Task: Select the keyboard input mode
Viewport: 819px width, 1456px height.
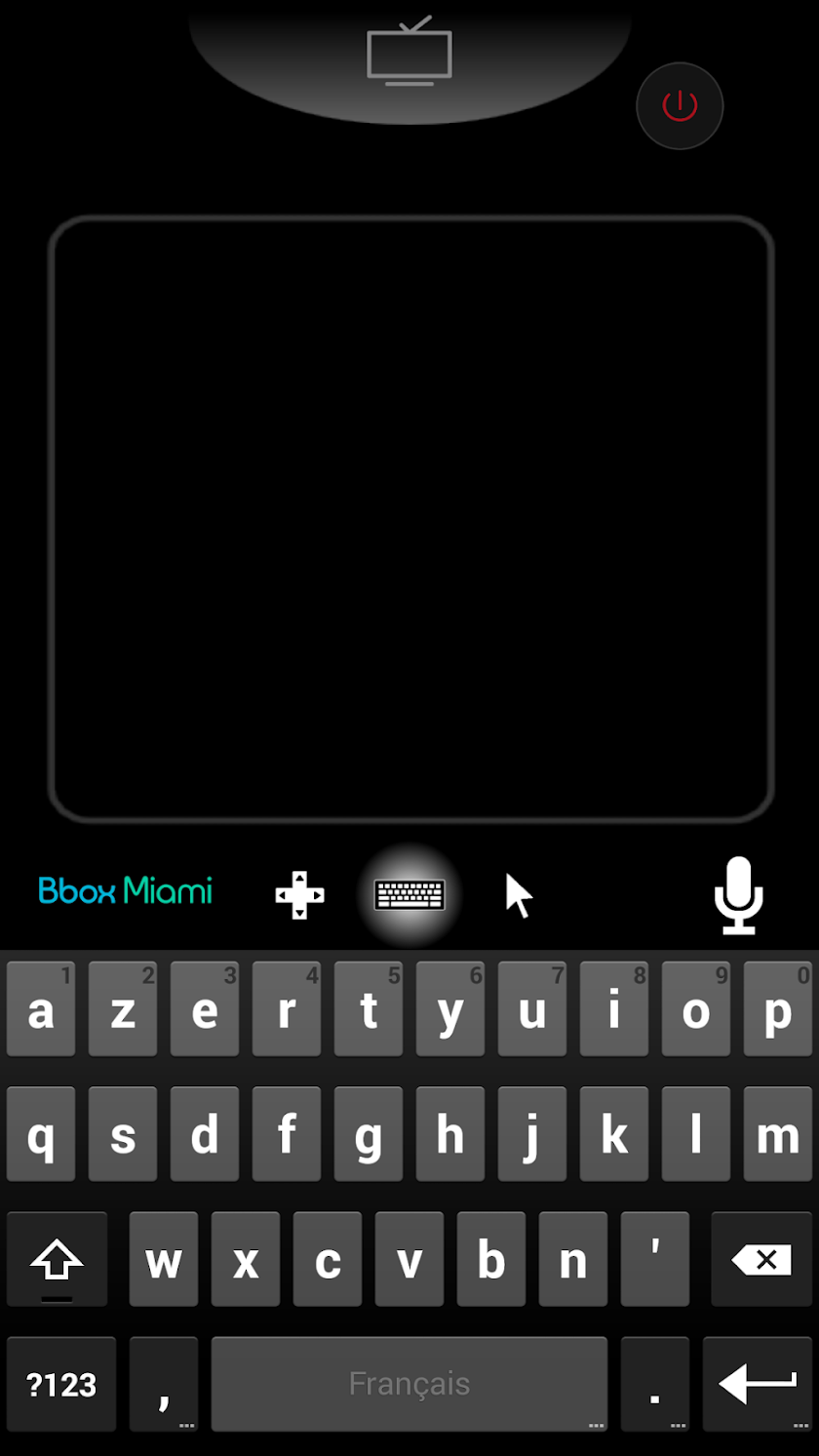Action: [409, 894]
